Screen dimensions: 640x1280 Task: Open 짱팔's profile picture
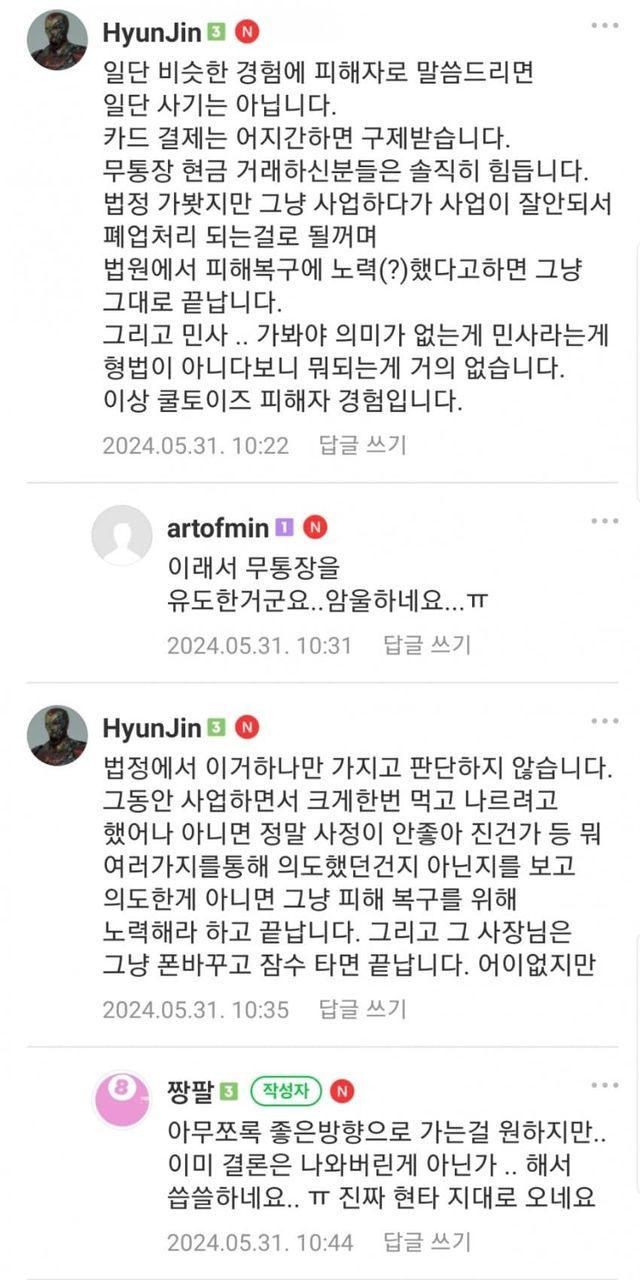122,1099
